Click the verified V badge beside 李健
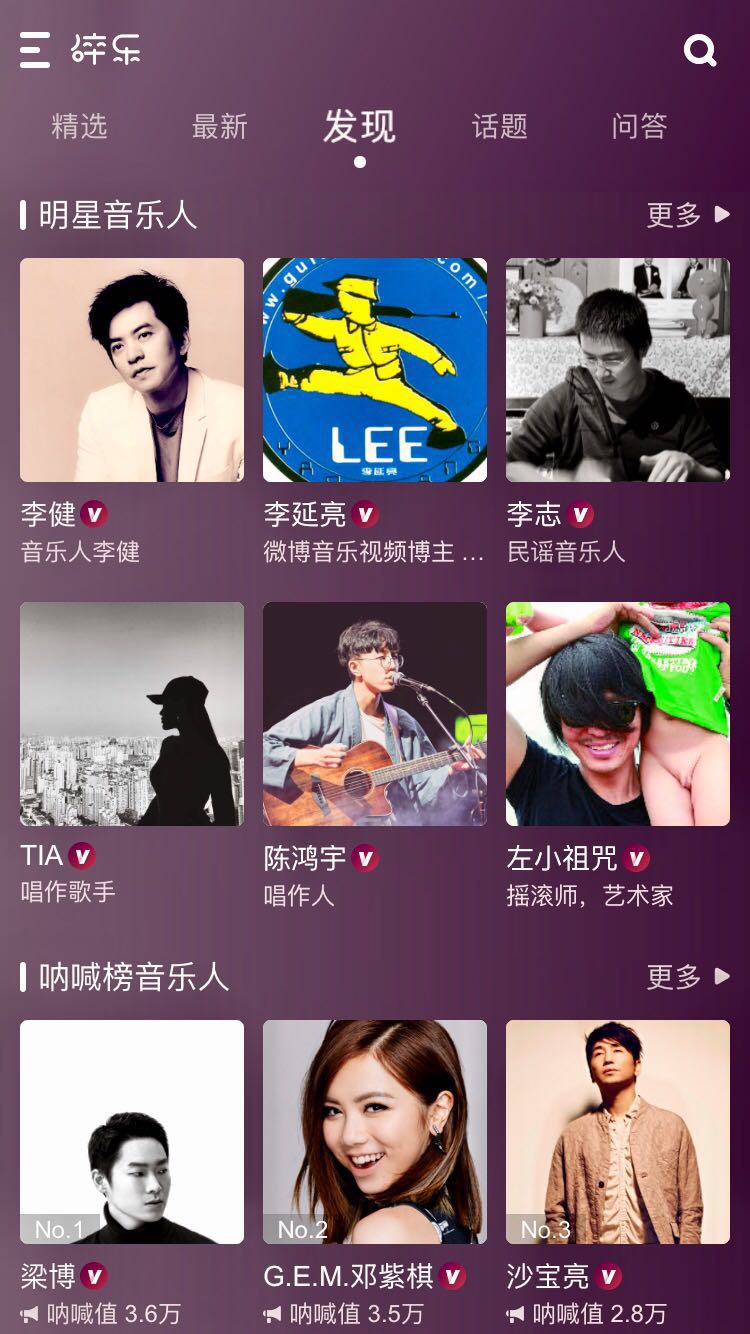 tap(93, 513)
